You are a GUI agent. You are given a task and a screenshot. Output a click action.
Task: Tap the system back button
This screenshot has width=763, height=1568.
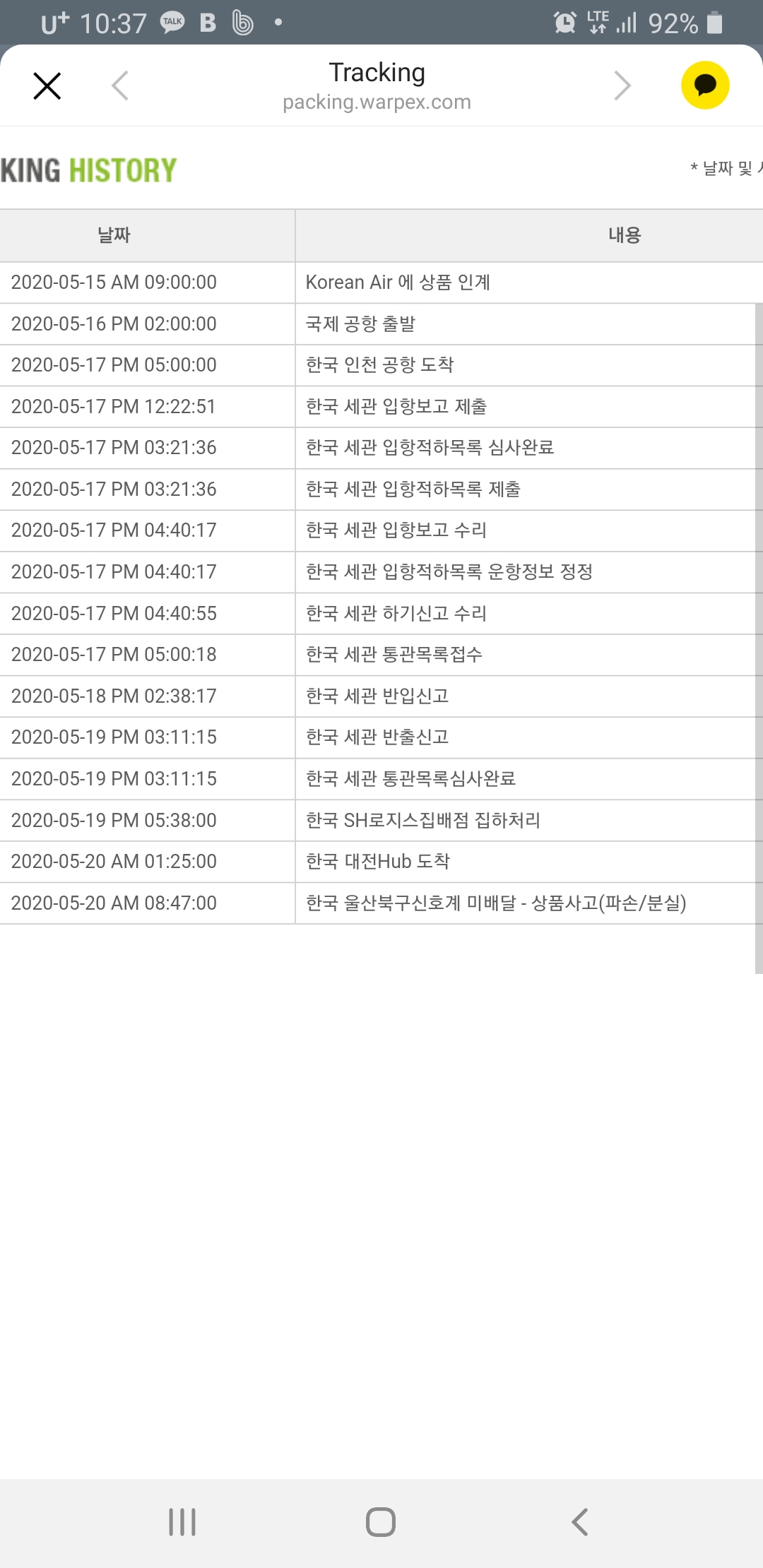[579, 1521]
